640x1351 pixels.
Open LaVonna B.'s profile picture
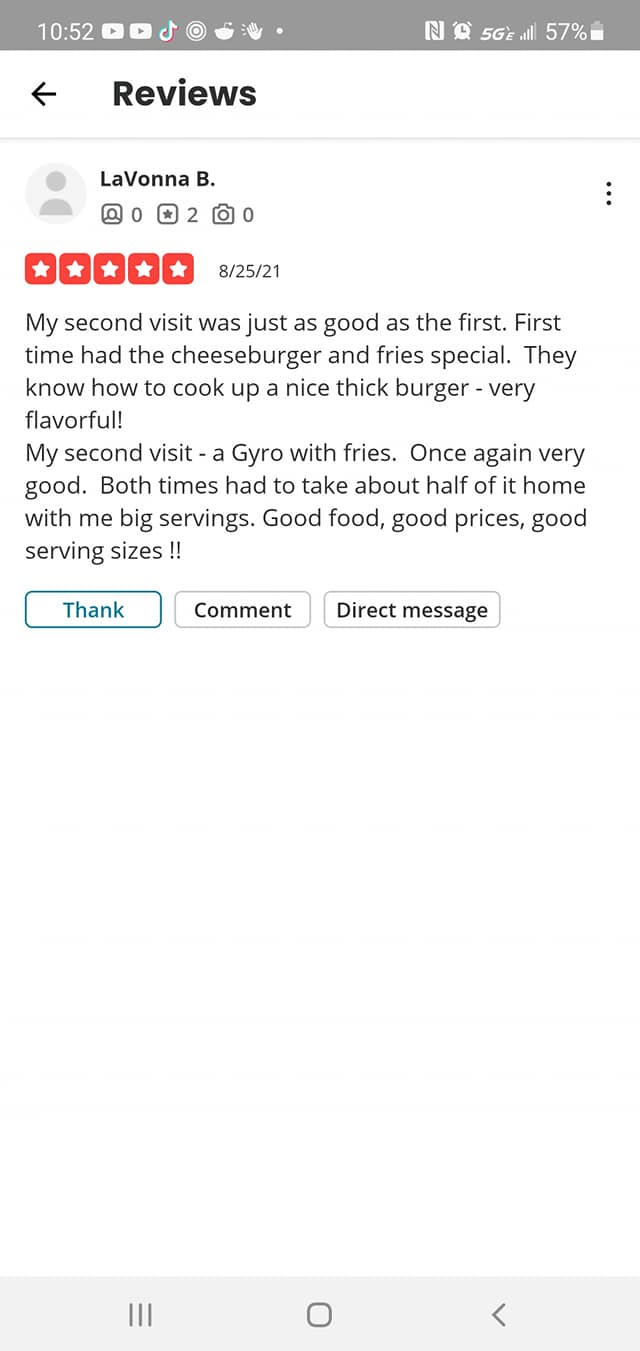pos(57,193)
